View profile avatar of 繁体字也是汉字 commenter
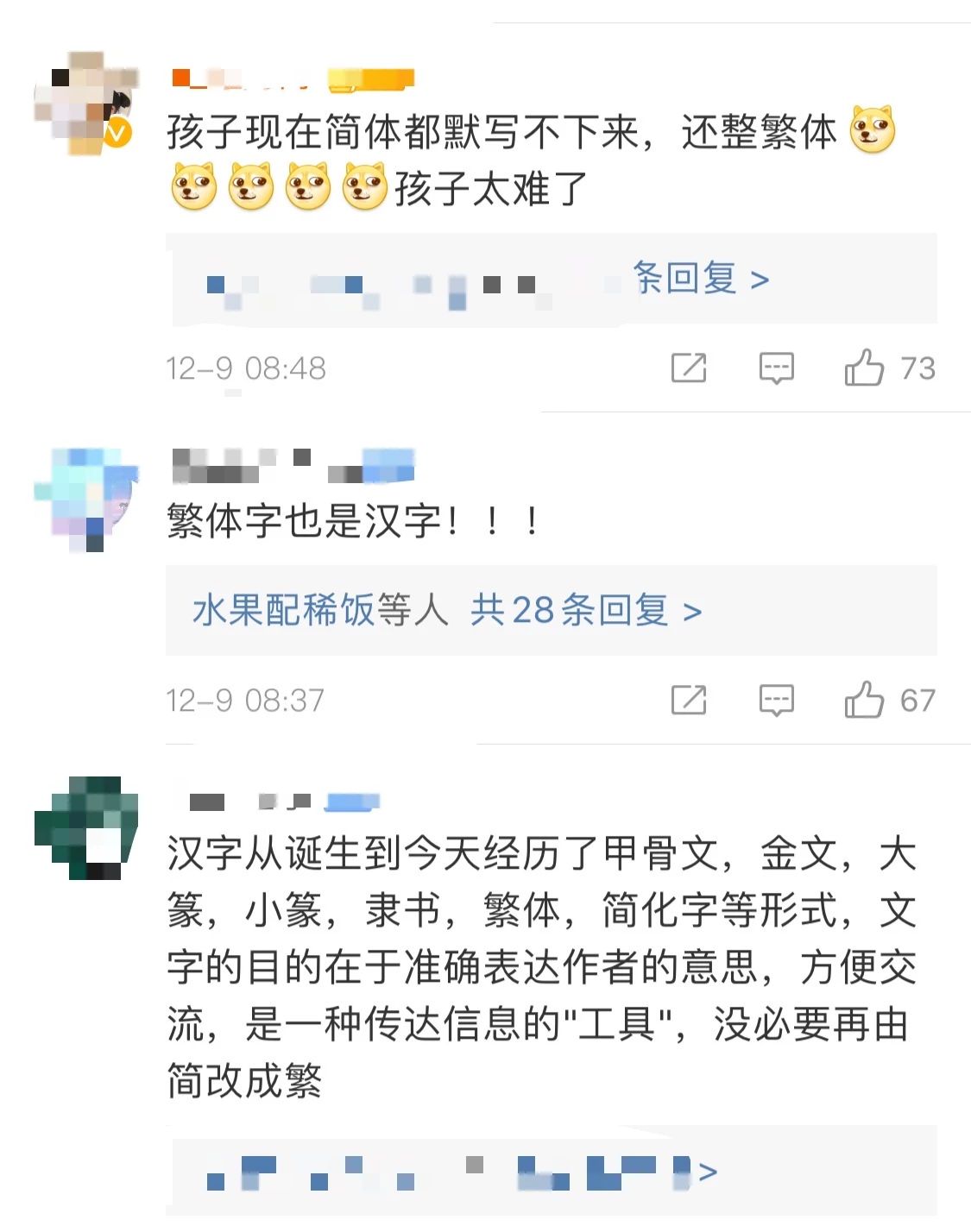971x1232 pixels. coord(85,499)
